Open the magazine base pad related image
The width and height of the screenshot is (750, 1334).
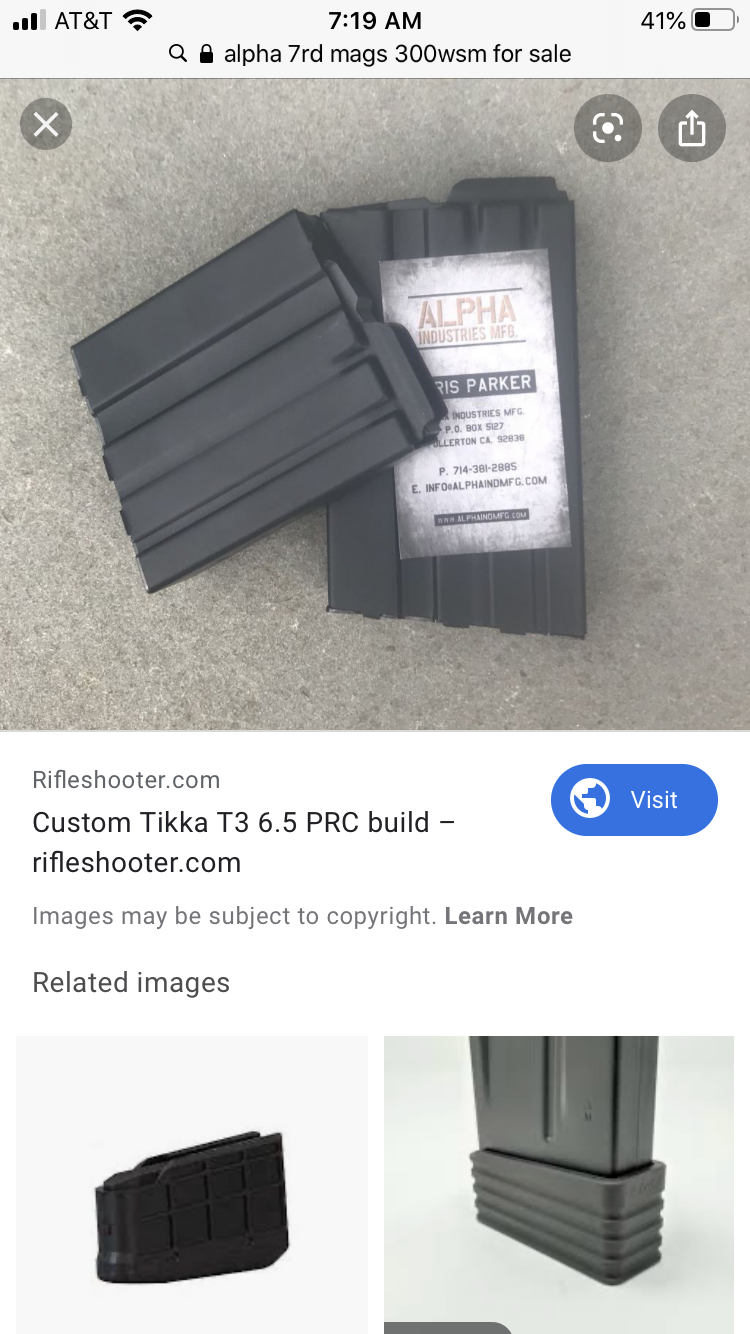click(559, 1184)
